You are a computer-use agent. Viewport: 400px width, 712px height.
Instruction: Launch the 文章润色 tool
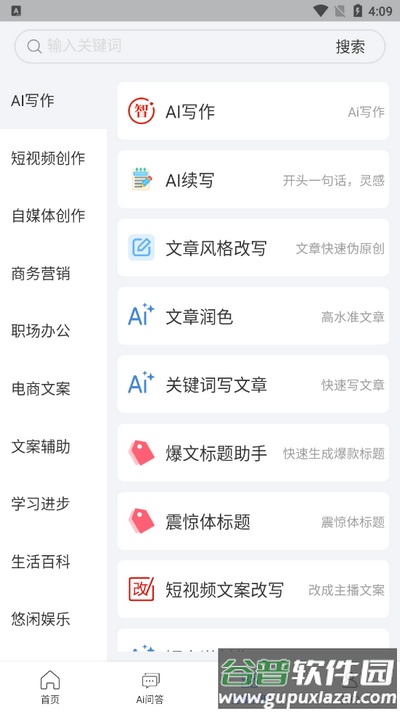(x=253, y=316)
